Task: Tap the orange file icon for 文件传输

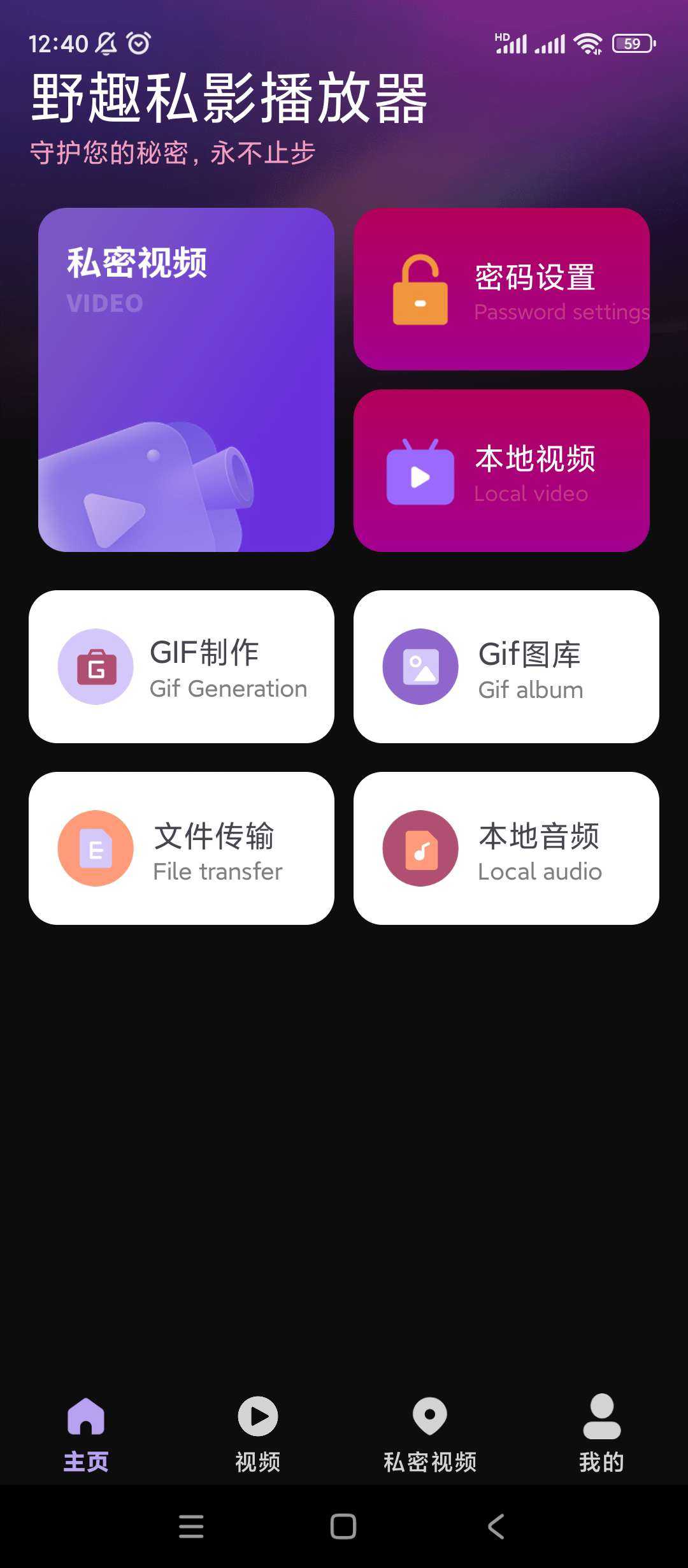Action: click(x=96, y=848)
